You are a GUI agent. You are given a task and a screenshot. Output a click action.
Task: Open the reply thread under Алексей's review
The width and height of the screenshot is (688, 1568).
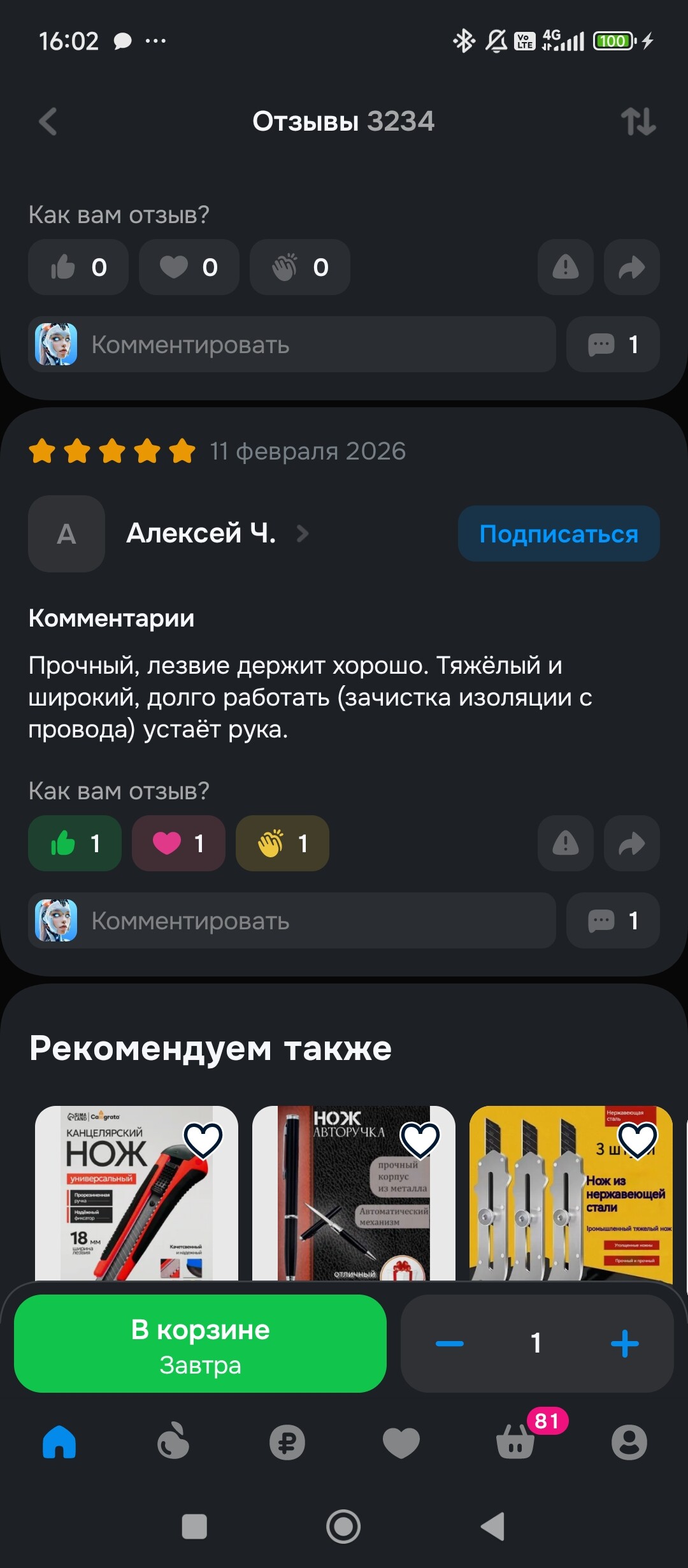click(x=612, y=920)
